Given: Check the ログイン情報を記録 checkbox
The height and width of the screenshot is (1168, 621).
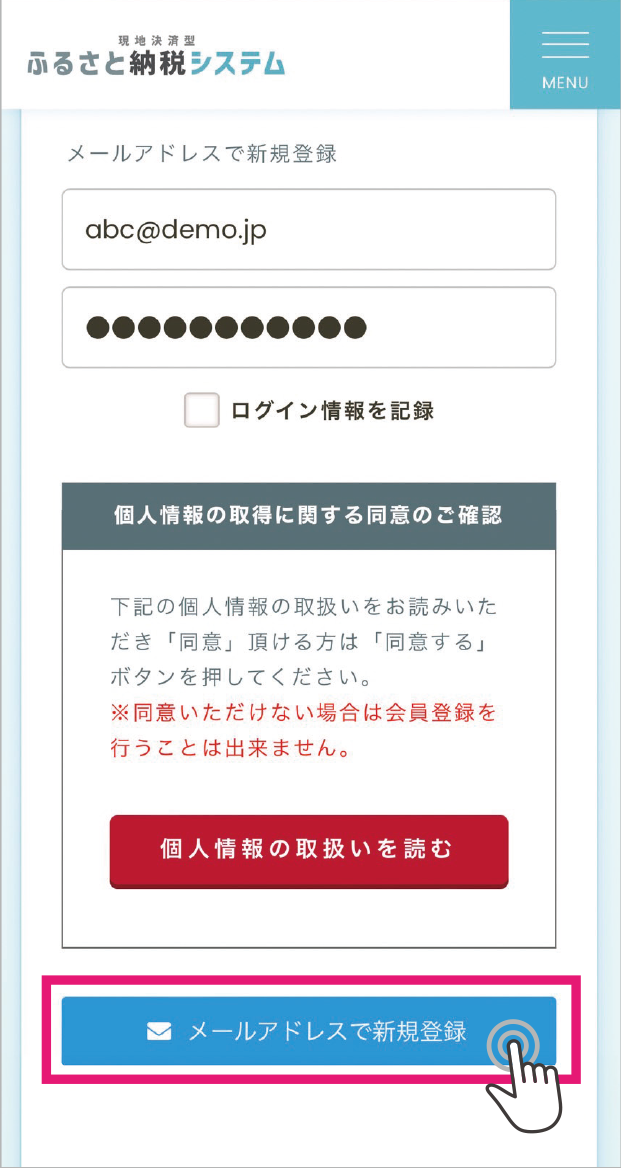Looking at the screenshot, I should click(x=202, y=410).
